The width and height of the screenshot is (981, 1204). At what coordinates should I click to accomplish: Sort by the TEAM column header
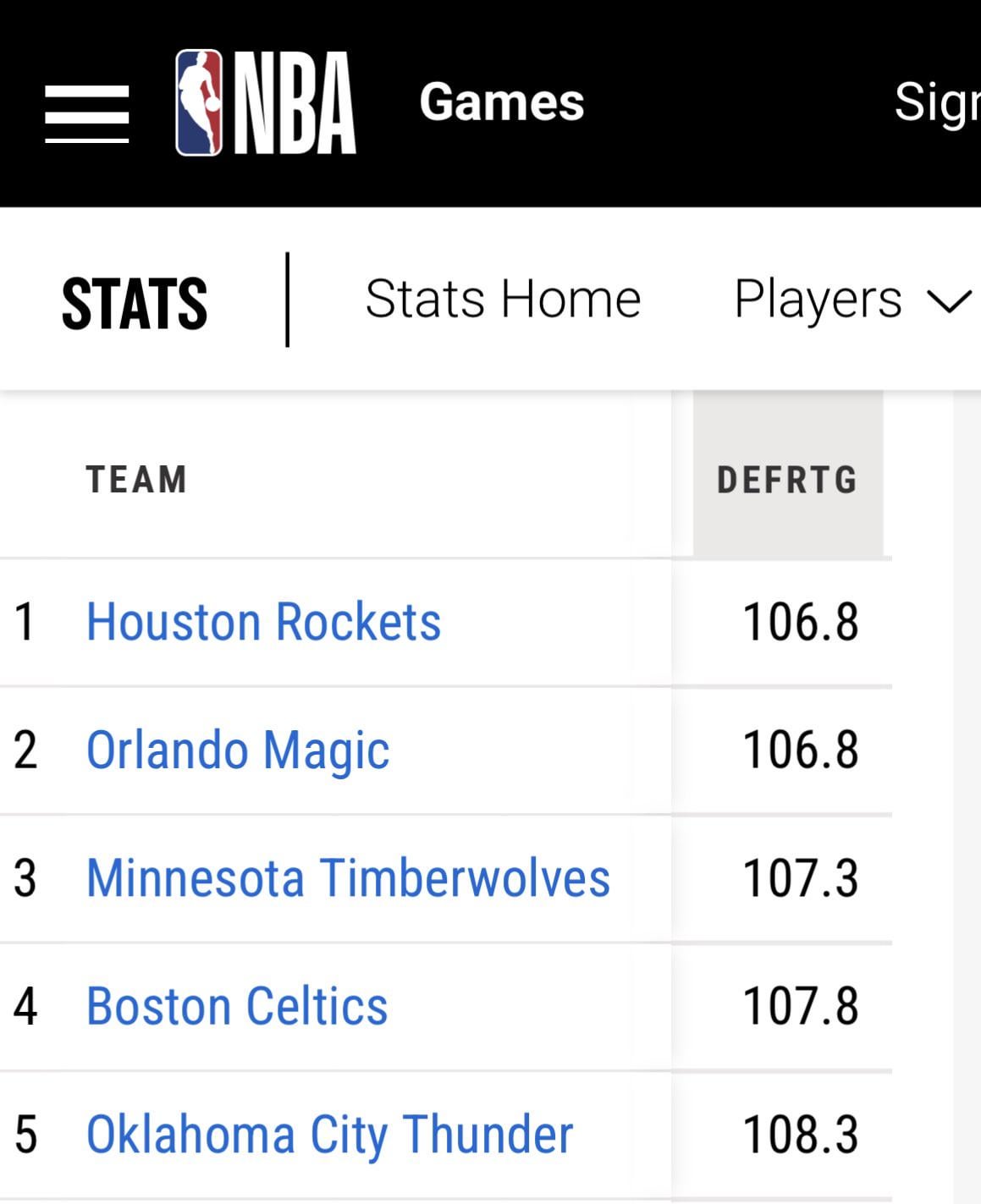pyautogui.click(x=136, y=480)
